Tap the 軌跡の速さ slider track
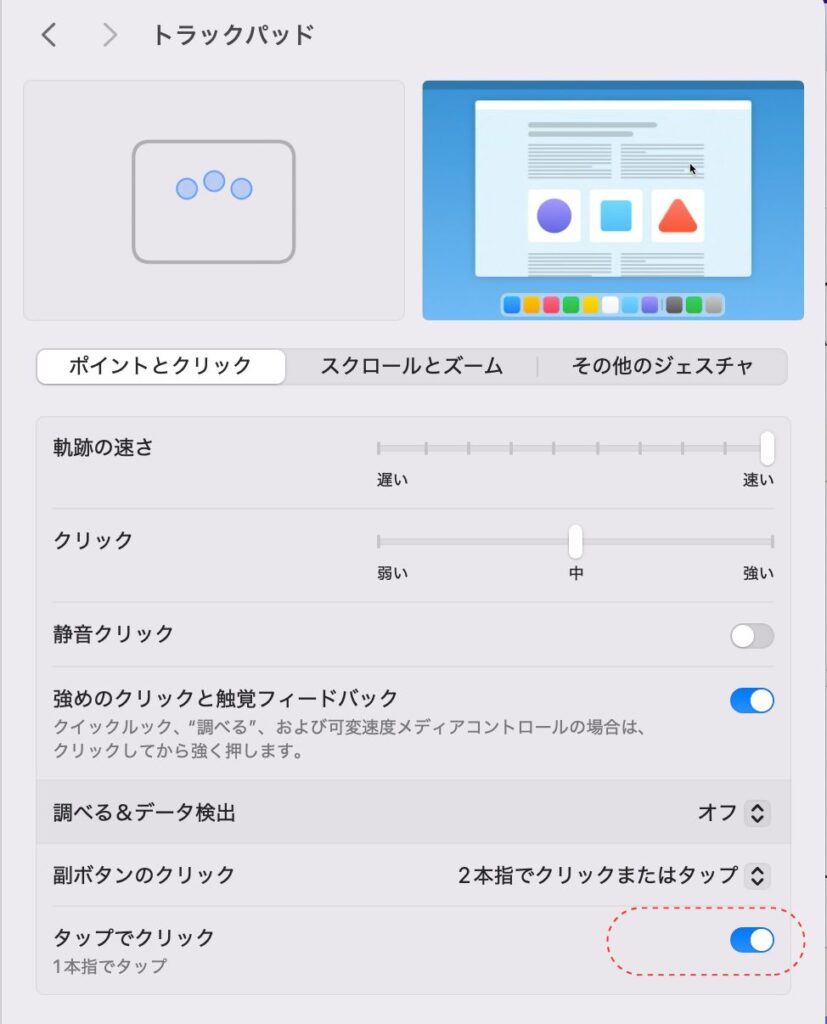Viewport: 827px width, 1024px height. (574, 448)
